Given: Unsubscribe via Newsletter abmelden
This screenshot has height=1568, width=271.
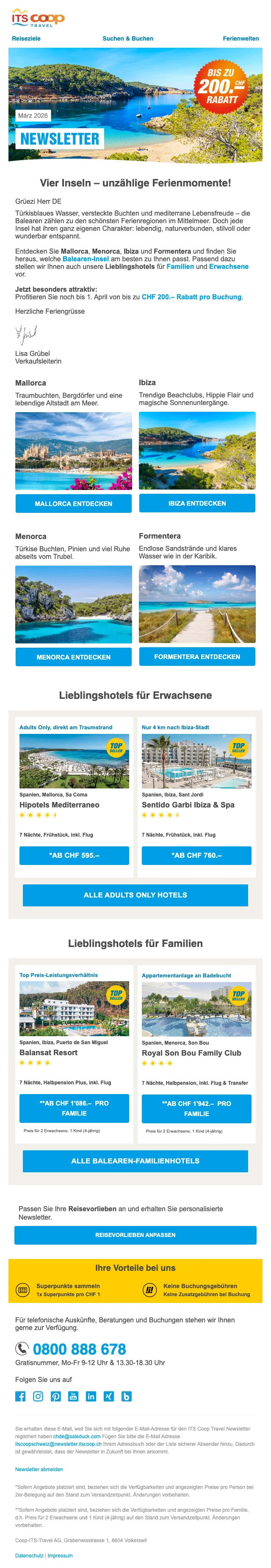Looking at the screenshot, I should pos(39,1469).
